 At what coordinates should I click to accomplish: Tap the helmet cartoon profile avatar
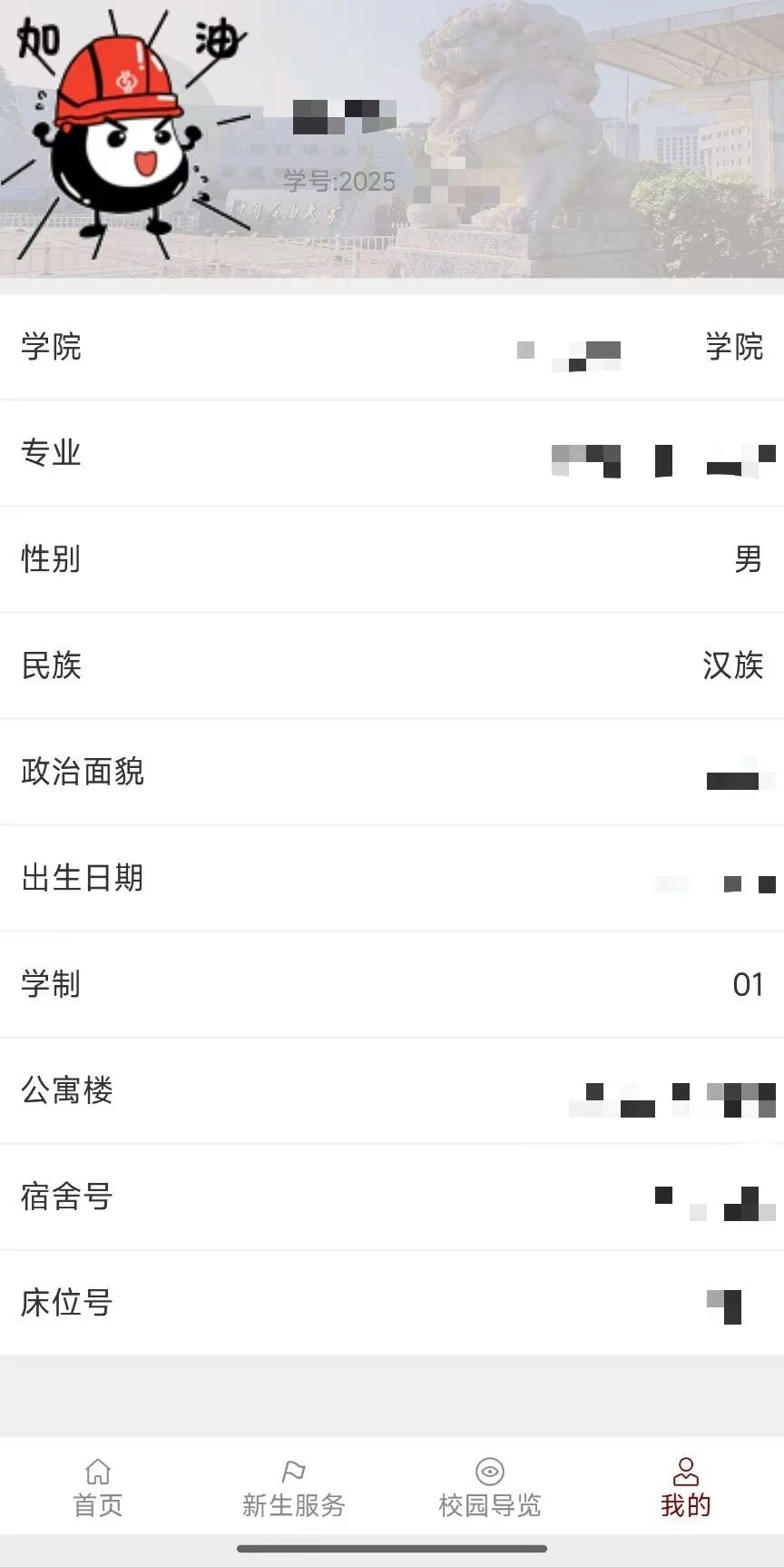127,132
